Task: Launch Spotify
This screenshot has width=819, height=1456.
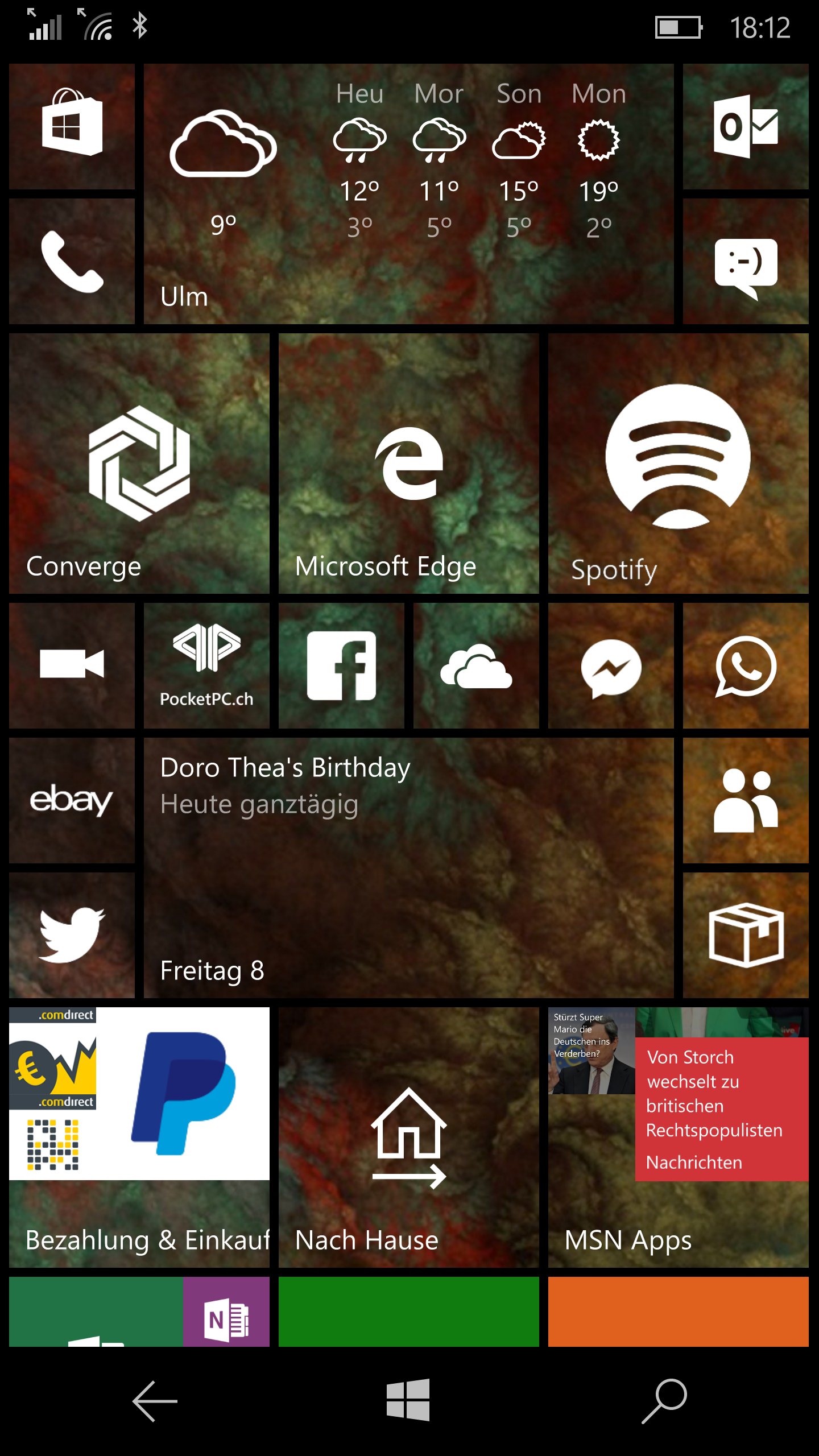Action: 678,464
